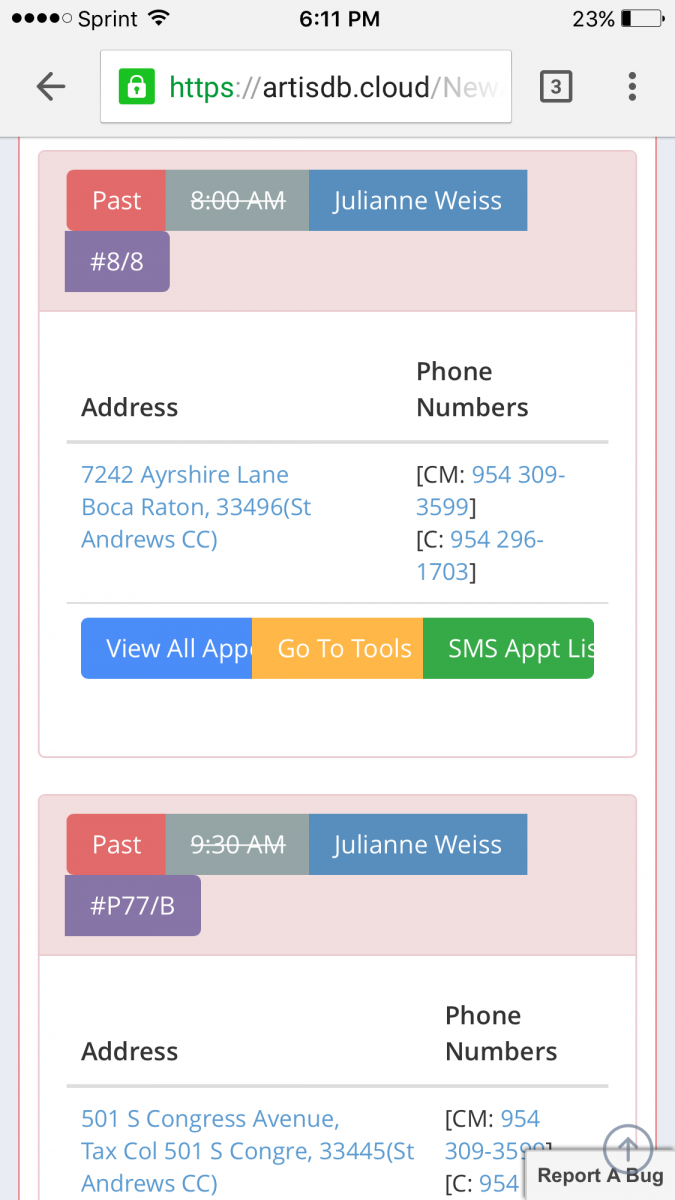Image resolution: width=675 pixels, height=1200 pixels.
Task: Open the 501 S Congress Avenue address link
Action: [210, 1119]
